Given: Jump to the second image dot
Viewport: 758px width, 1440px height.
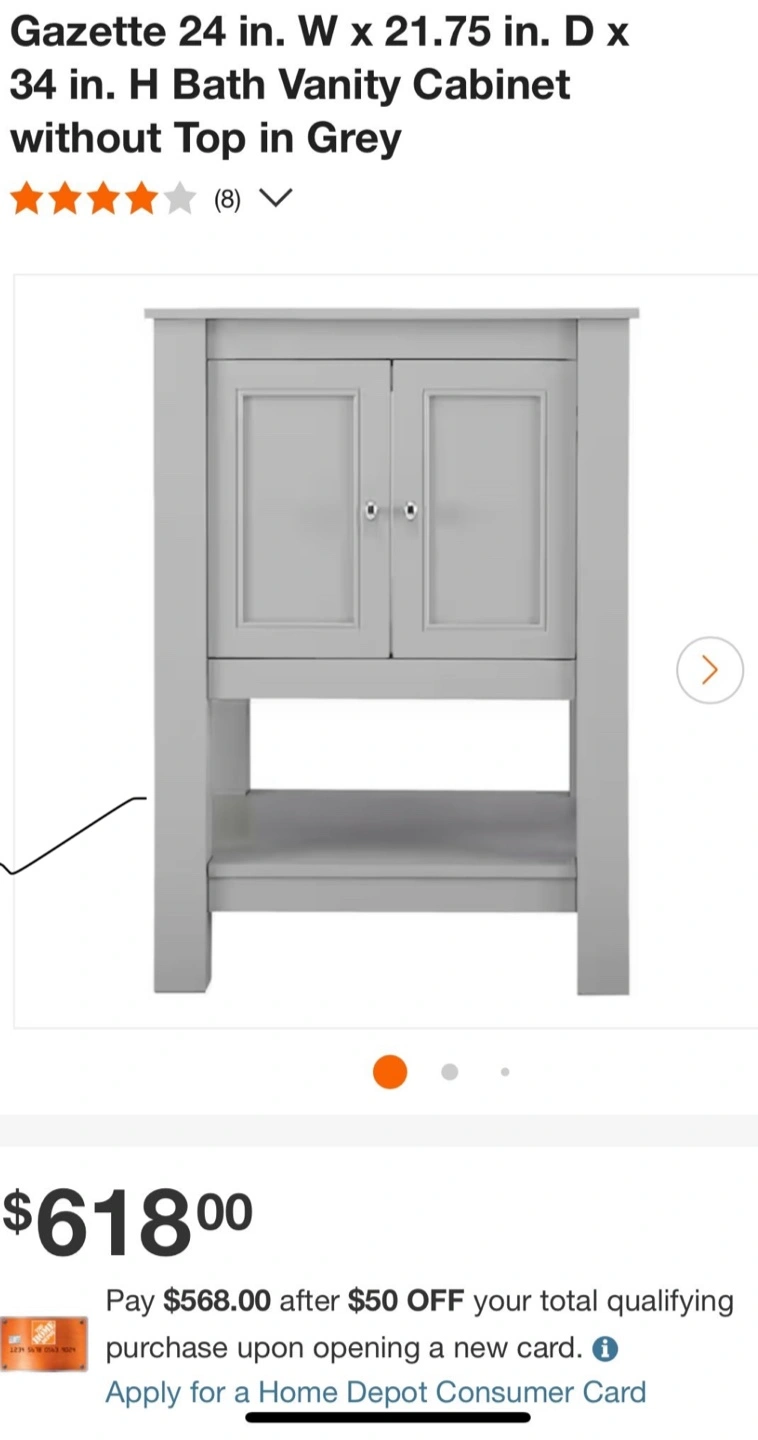Looking at the screenshot, I should tap(449, 1072).
